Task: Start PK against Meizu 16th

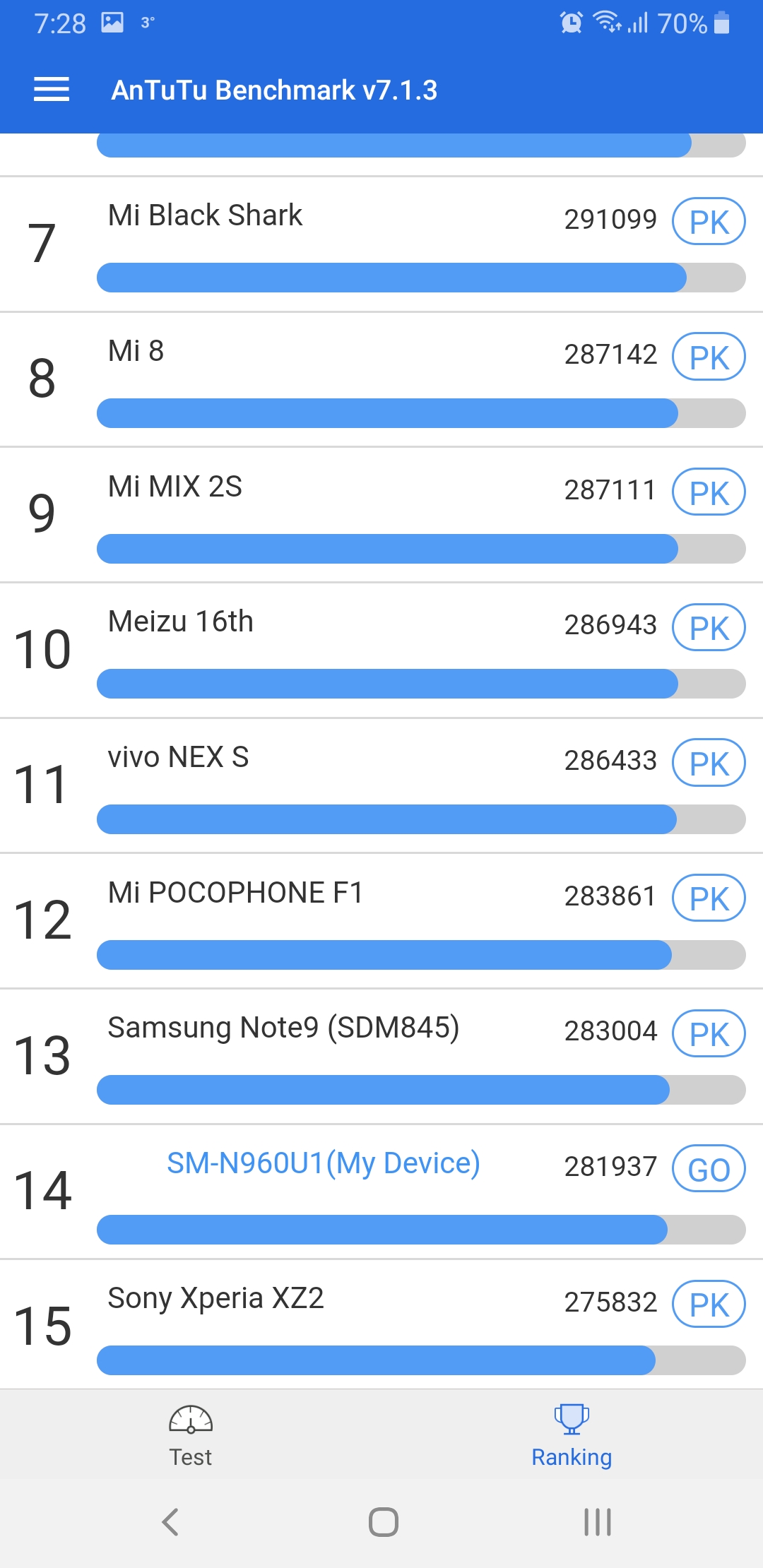Action: coord(709,627)
